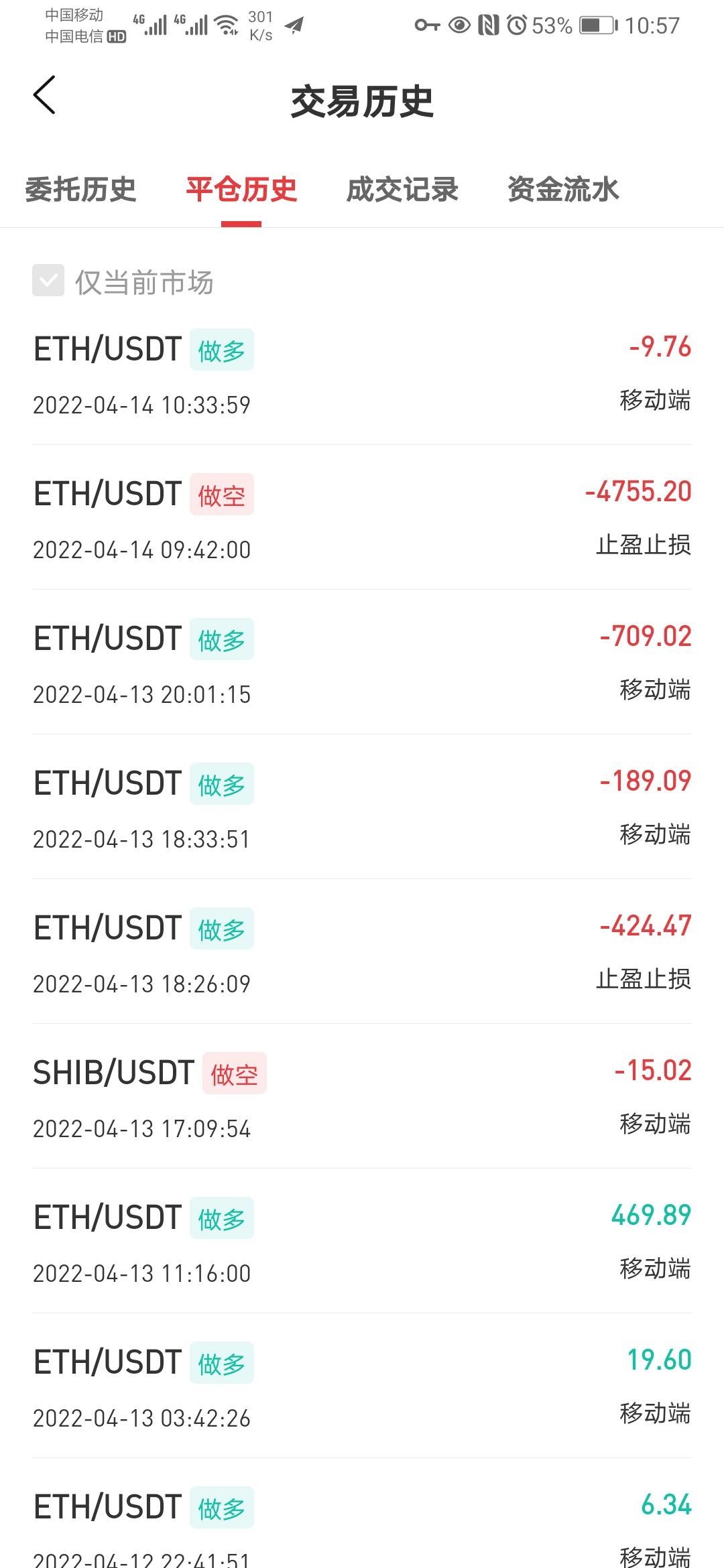Go back from 交易历史 page
724x1568 pixels.
pos(44,95)
